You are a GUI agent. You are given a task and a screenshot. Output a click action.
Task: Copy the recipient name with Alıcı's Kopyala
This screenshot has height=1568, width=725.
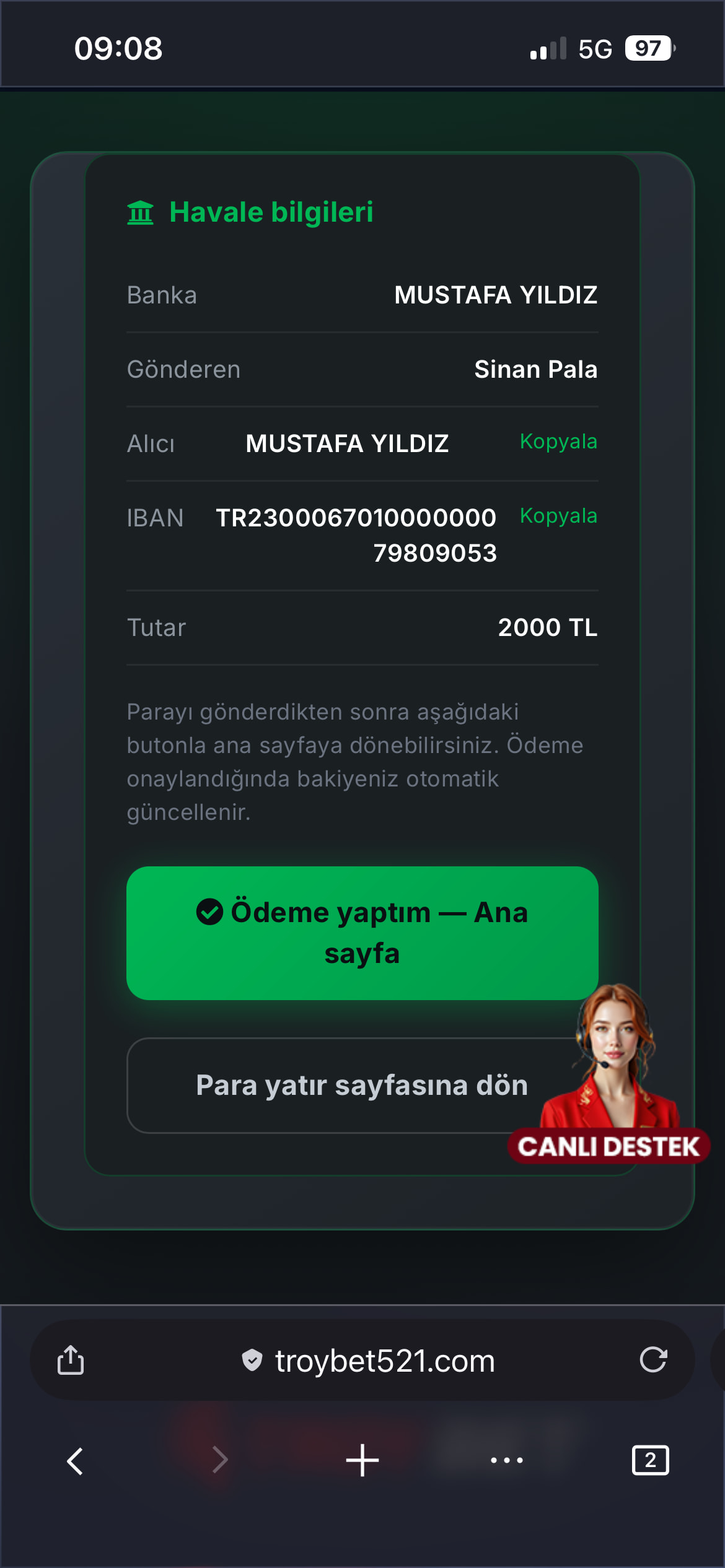coord(558,442)
